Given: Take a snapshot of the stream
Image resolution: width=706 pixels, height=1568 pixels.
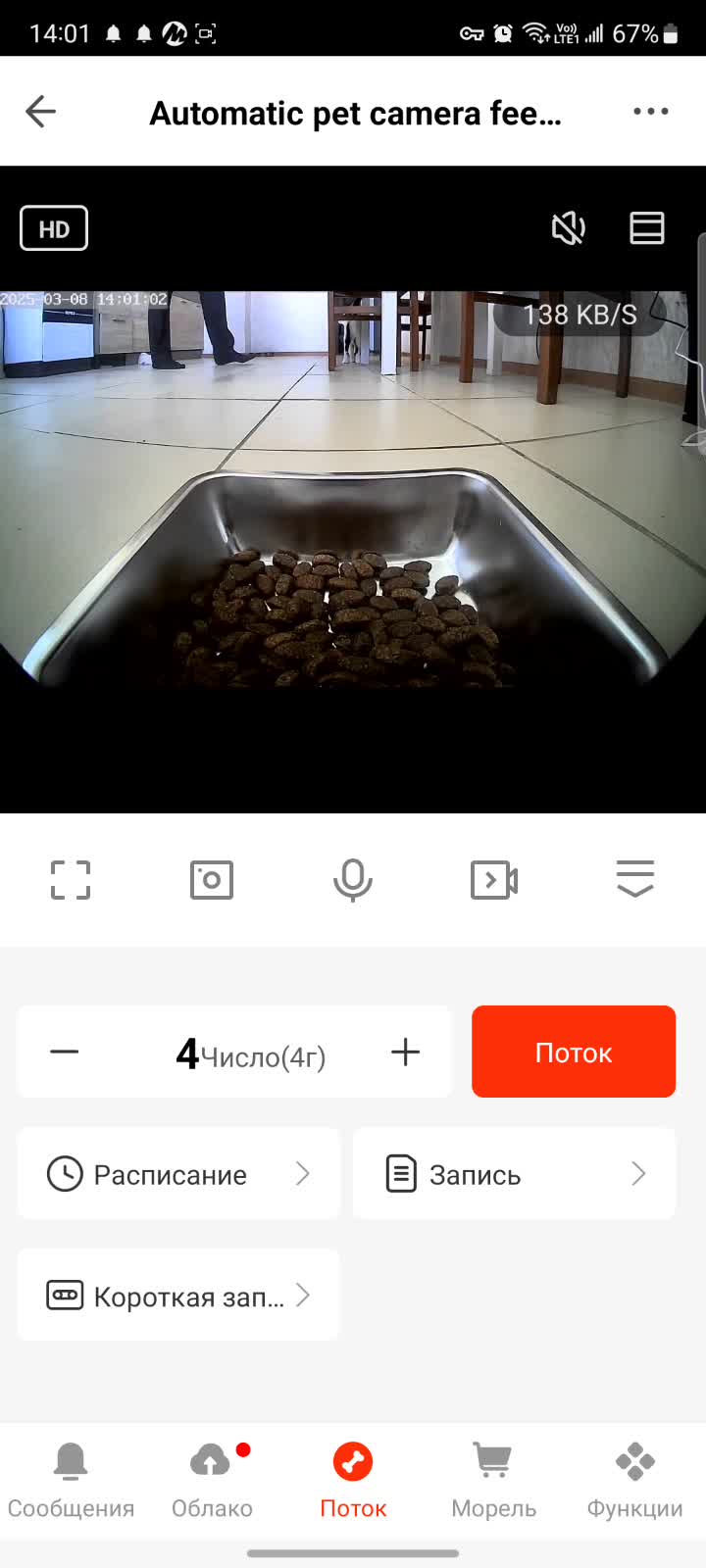Looking at the screenshot, I should tap(212, 879).
